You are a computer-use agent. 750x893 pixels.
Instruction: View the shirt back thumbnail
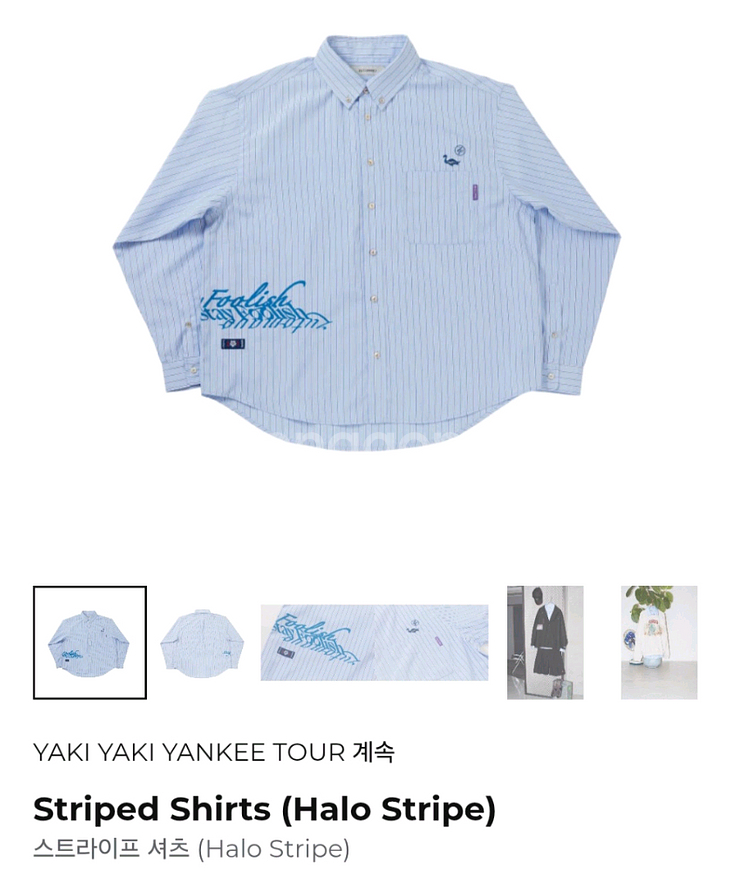click(204, 642)
